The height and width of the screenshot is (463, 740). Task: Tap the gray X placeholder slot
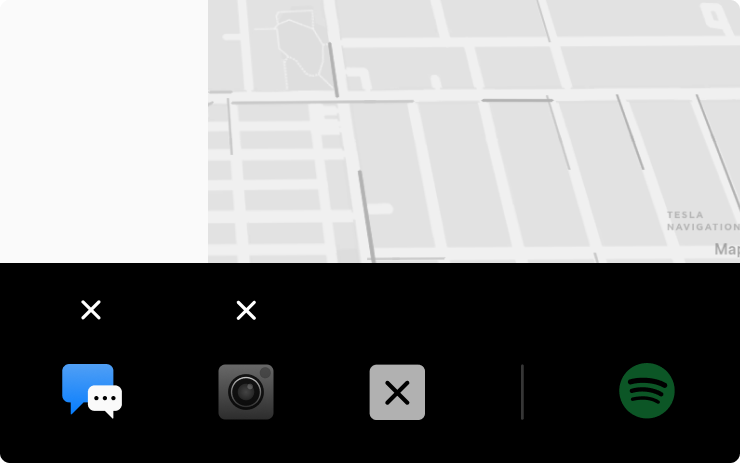(397, 392)
